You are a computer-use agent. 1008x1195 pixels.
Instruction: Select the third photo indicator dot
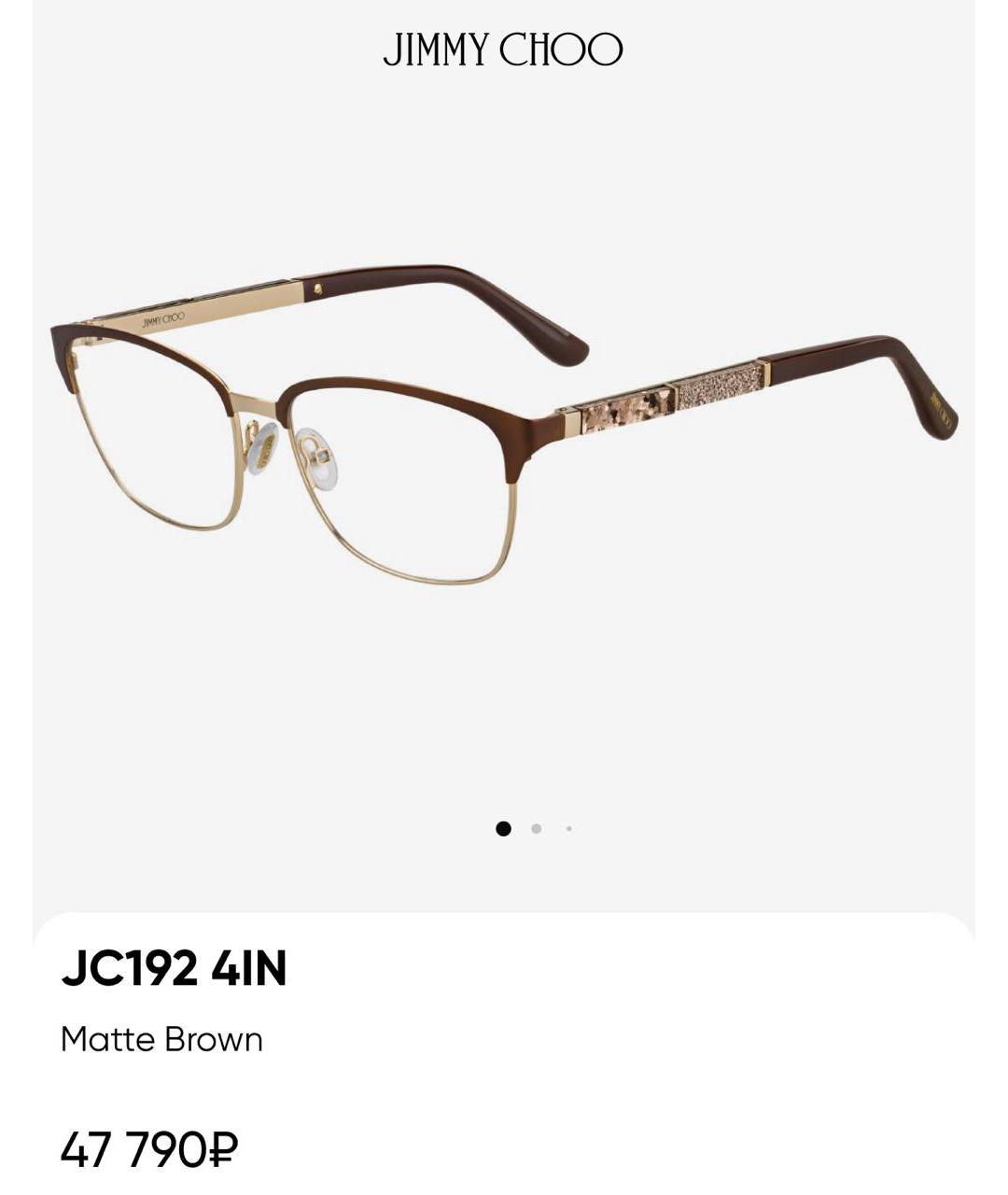coord(568,828)
